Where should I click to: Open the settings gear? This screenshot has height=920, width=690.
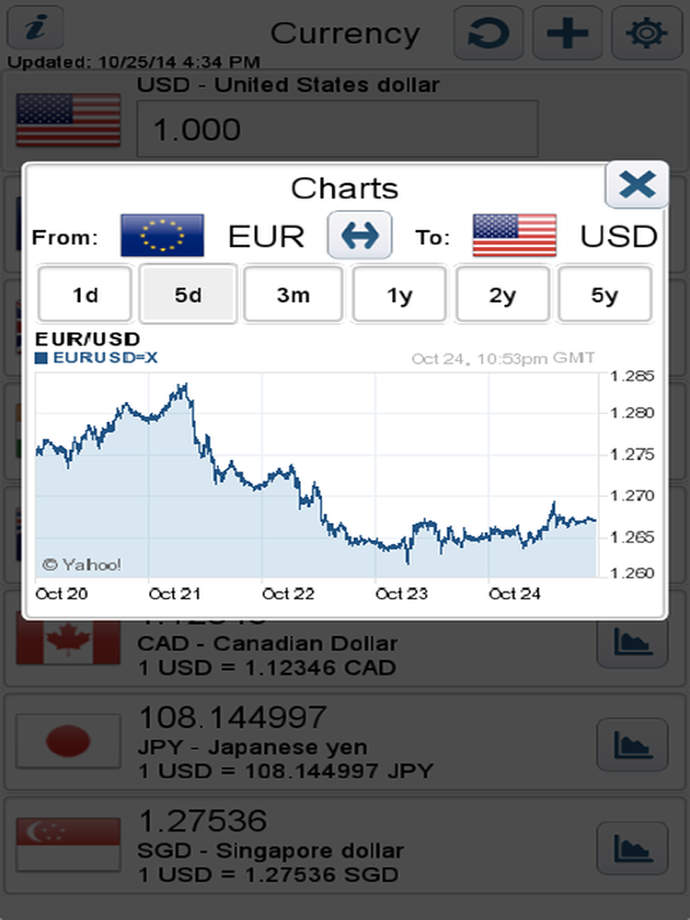pos(646,33)
